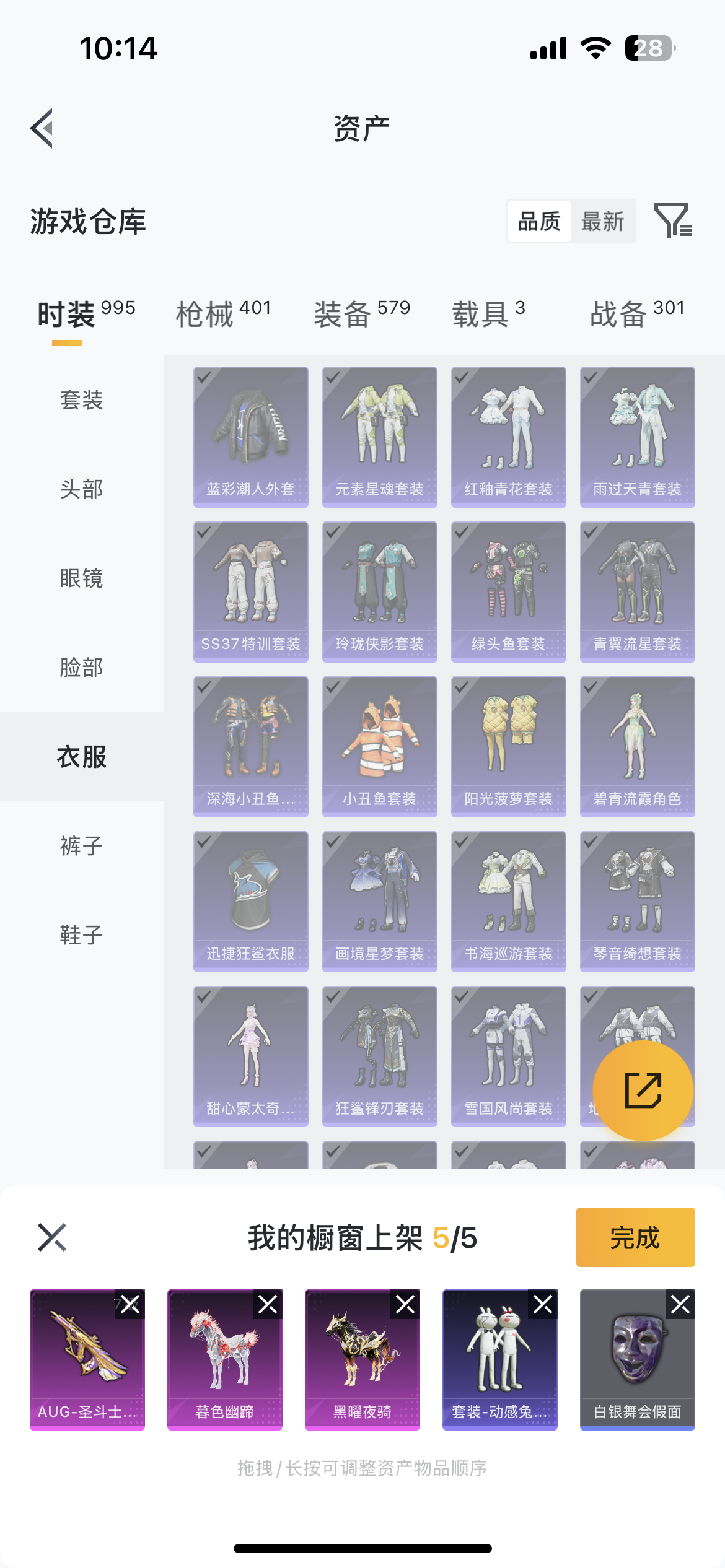This screenshot has height=1568, width=725.
Task: Confirm with the 完成 button
Action: [635, 1237]
